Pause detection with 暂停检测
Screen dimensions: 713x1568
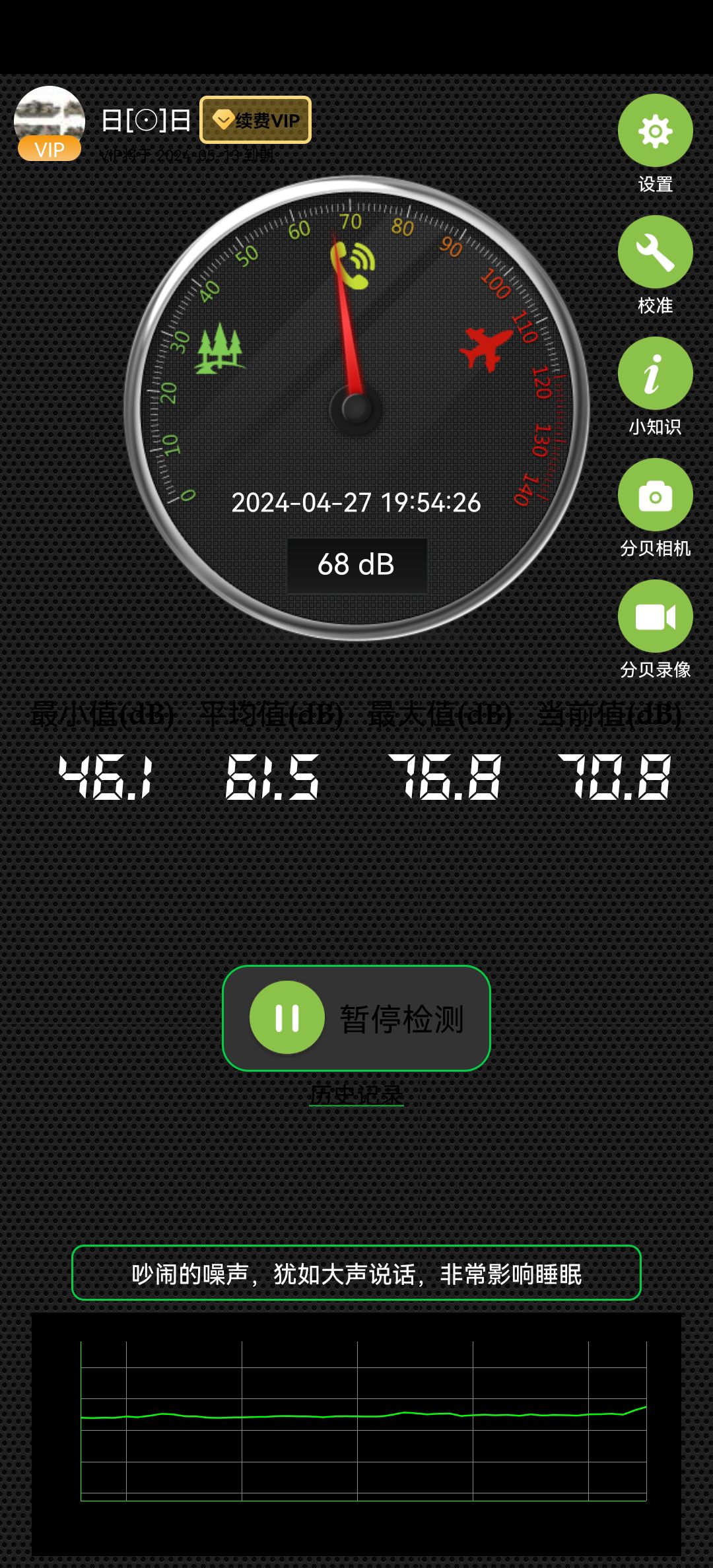click(x=356, y=1018)
